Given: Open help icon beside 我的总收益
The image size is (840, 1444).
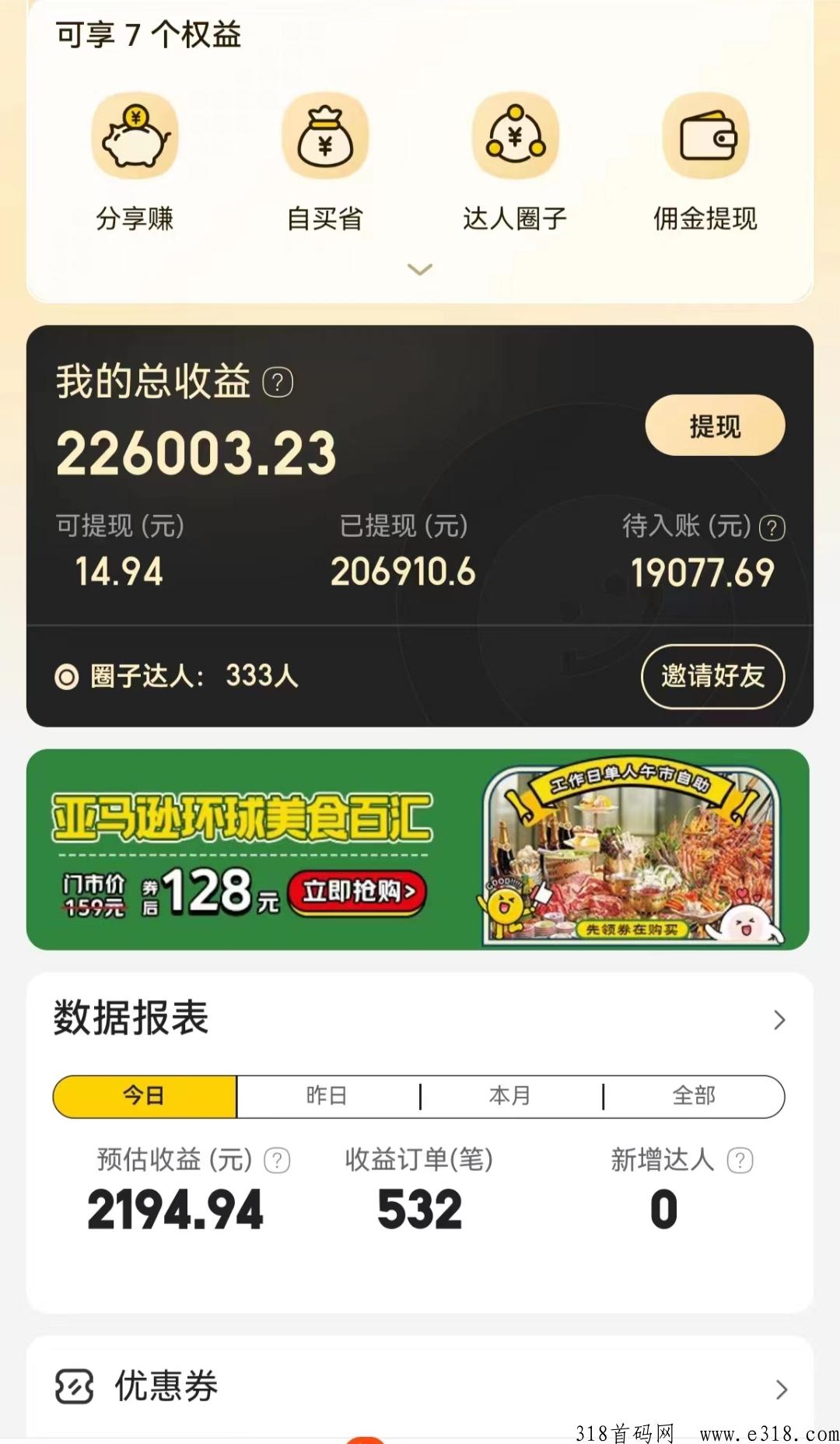Looking at the screenshot, I should click(x=278, y=382).
